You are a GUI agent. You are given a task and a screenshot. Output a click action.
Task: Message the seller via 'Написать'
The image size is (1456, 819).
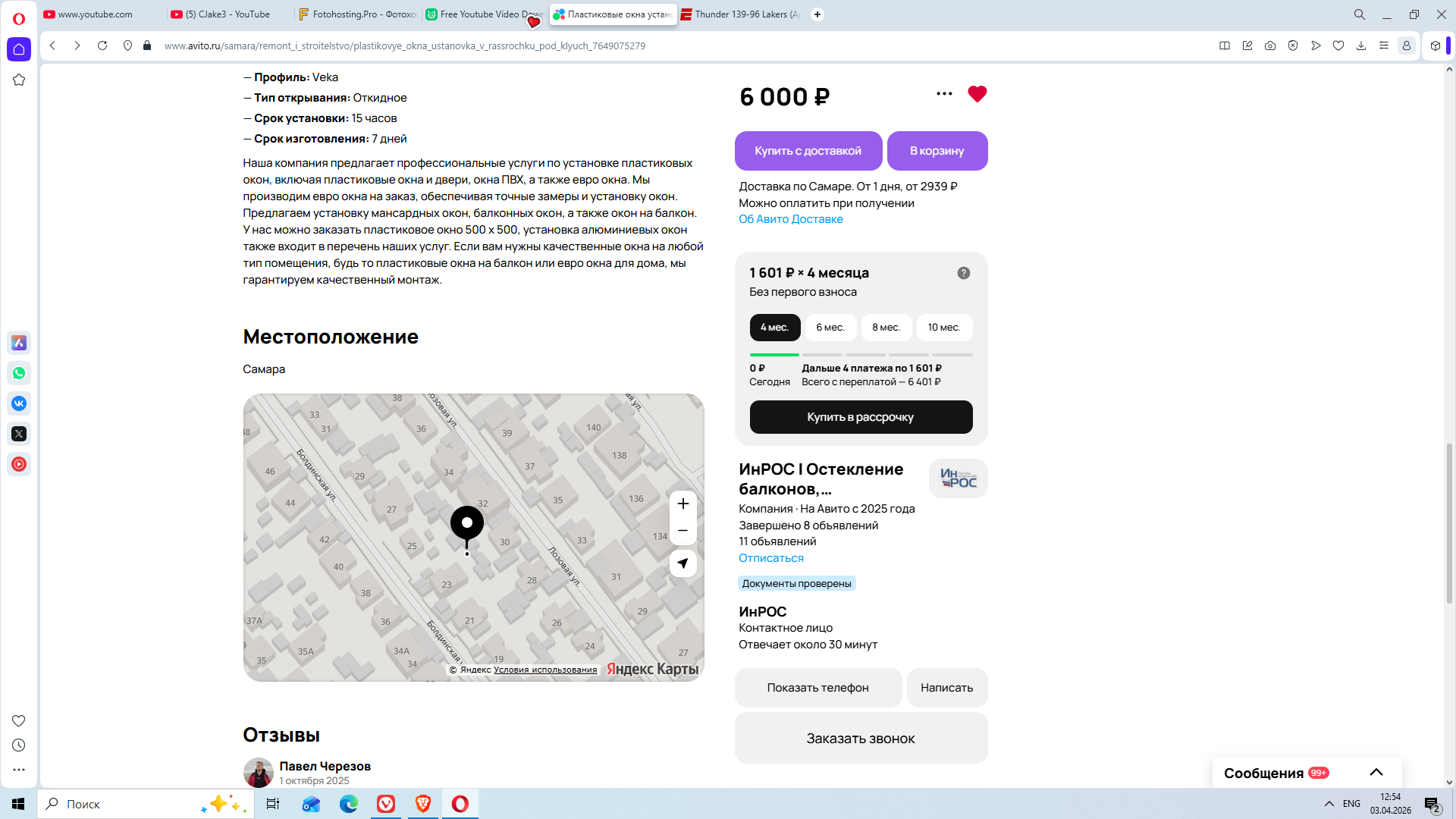pos(946,688)
